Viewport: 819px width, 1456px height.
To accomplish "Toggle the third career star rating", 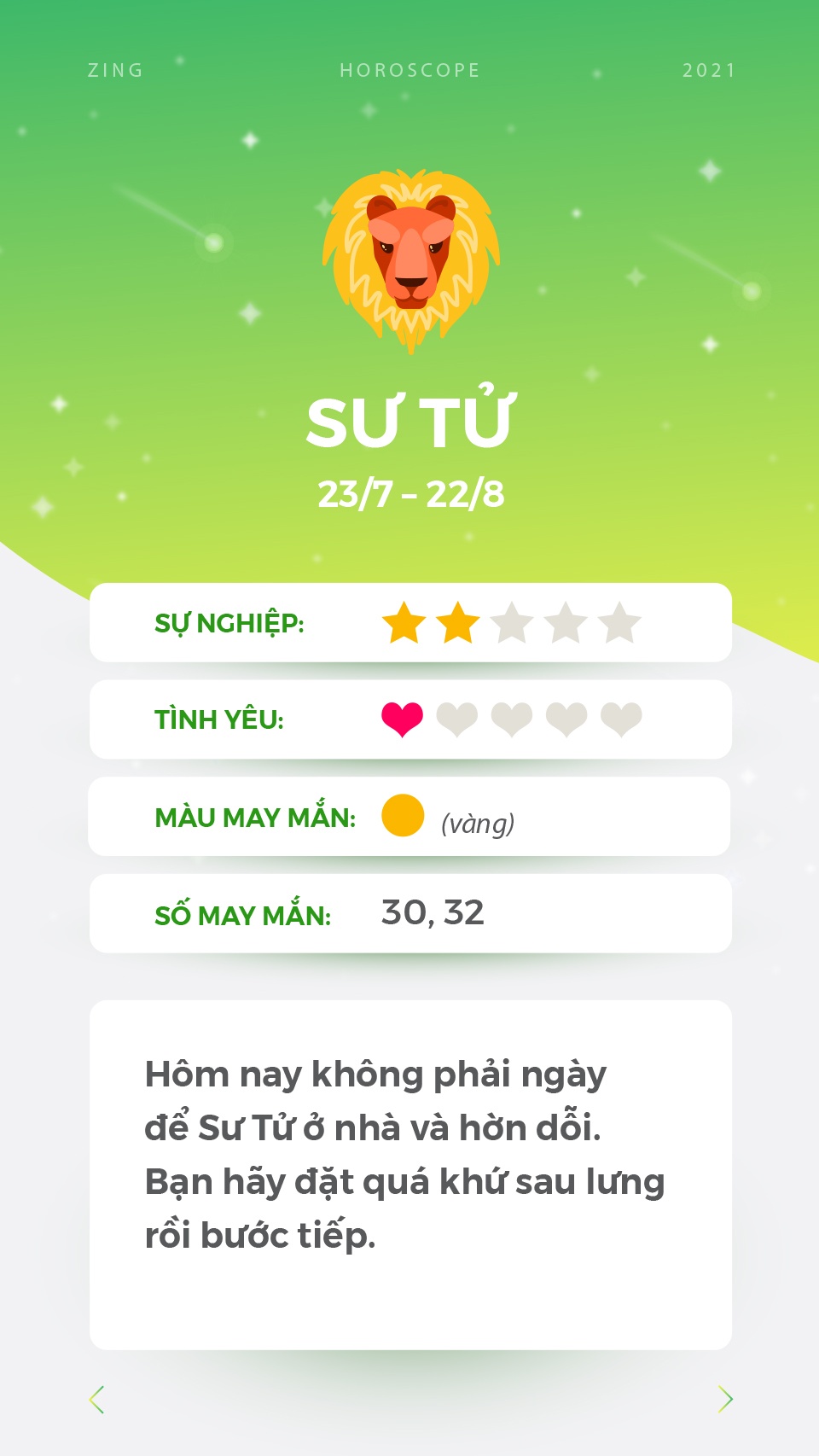I will 510,622.
